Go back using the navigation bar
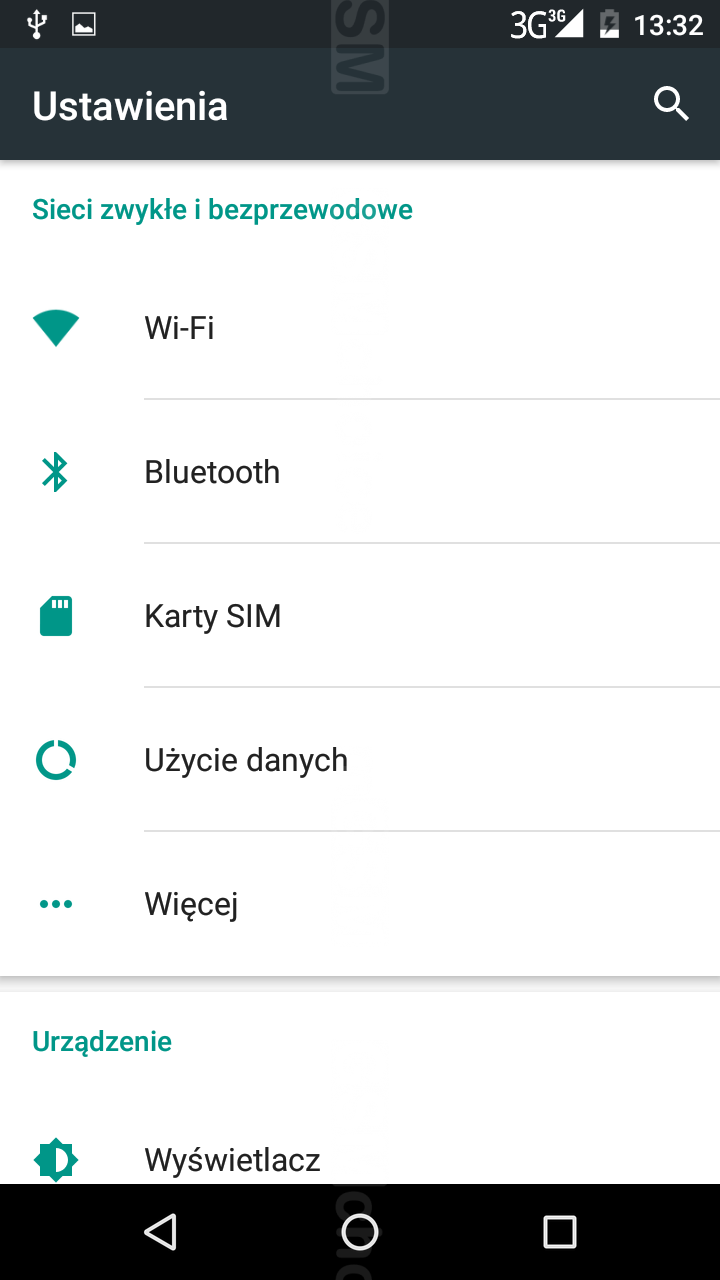This screenshot has height=1280, width=720. (x=160, y=1232)
